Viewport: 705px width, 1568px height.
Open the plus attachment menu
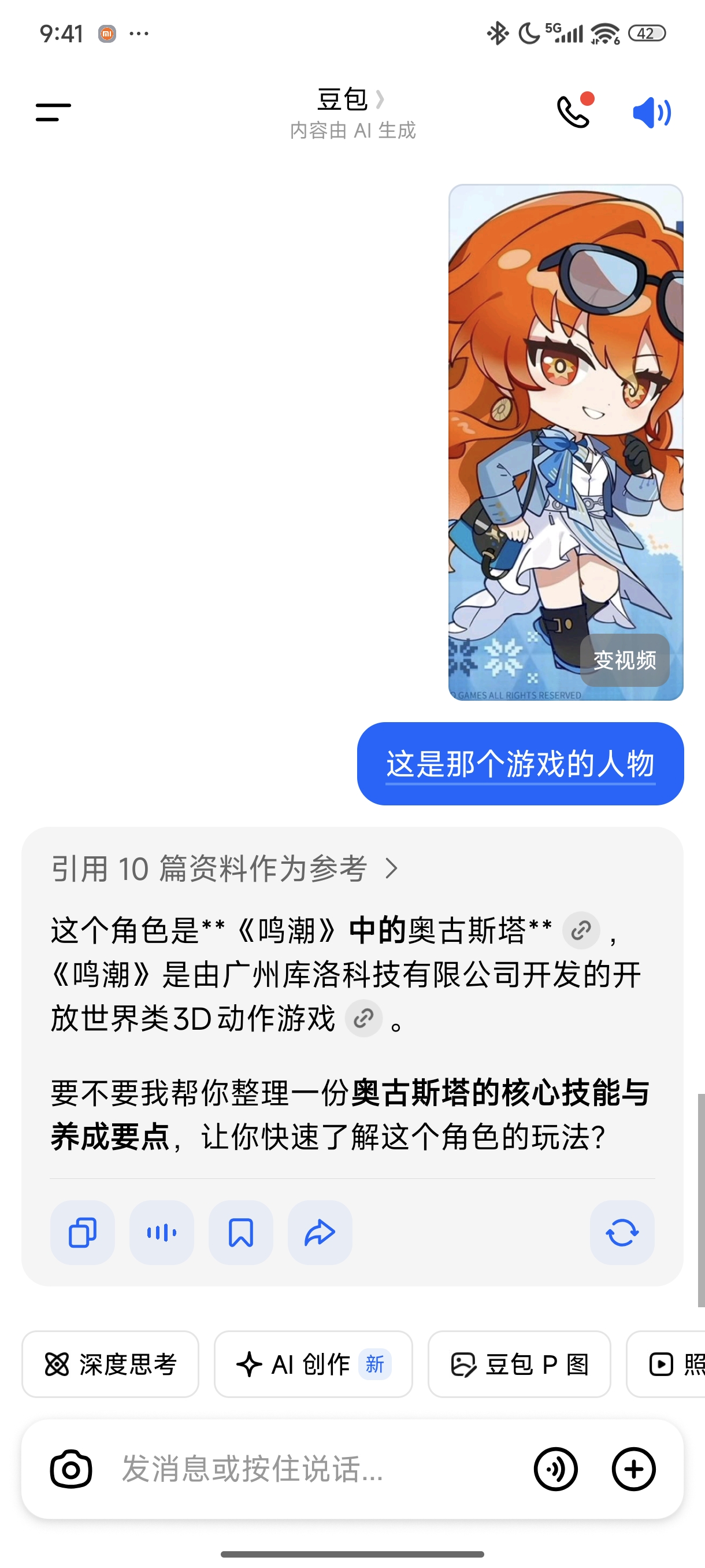click(x=633, y=1469)
